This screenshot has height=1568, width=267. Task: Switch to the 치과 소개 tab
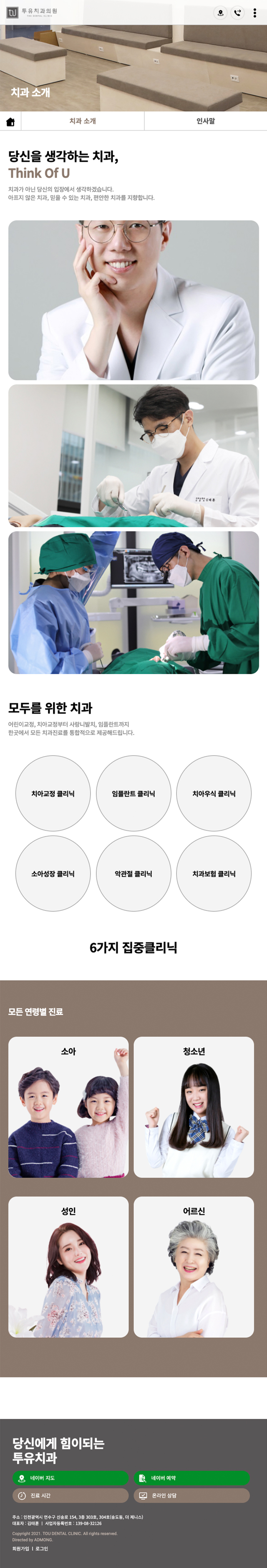click(82, 121)
